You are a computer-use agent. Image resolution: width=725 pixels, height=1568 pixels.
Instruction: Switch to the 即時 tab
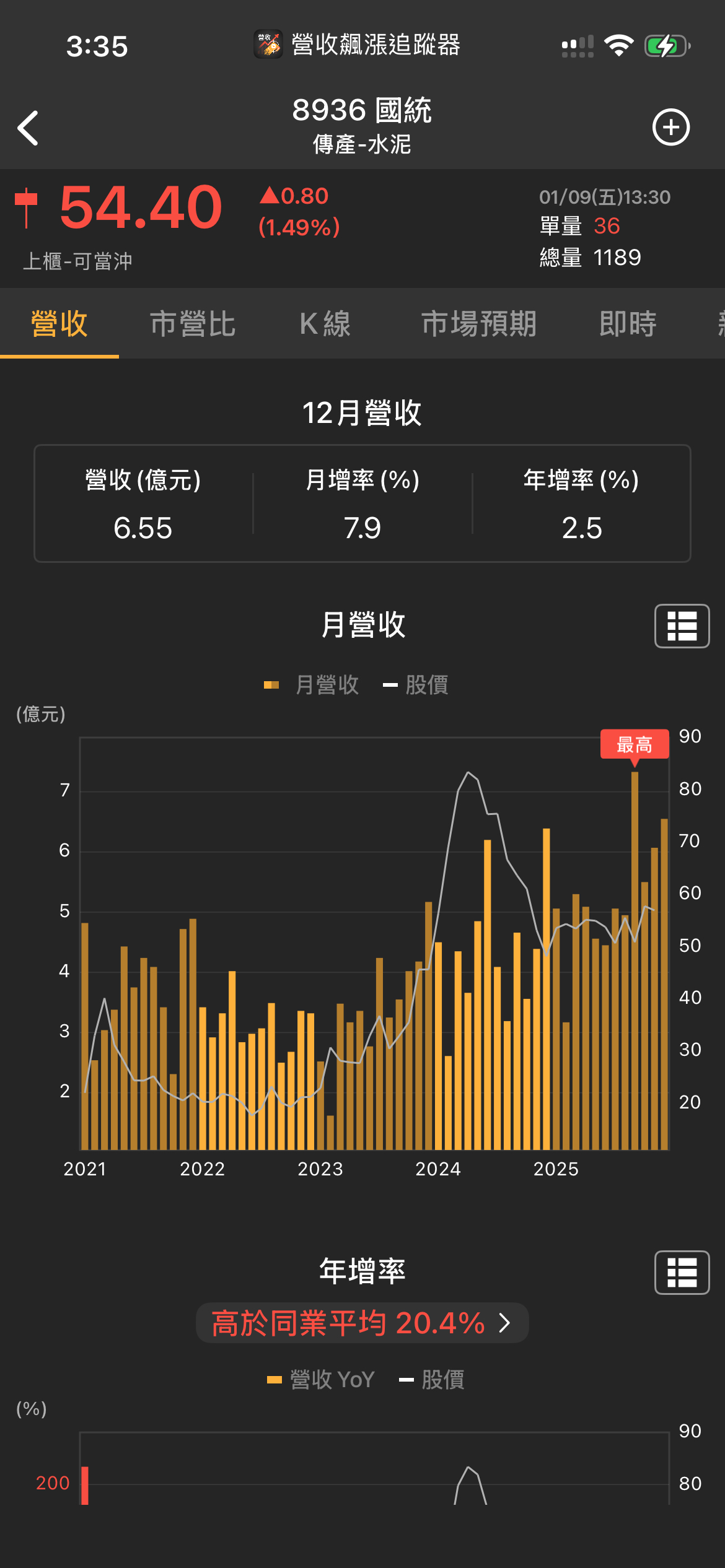coord(628,324)
